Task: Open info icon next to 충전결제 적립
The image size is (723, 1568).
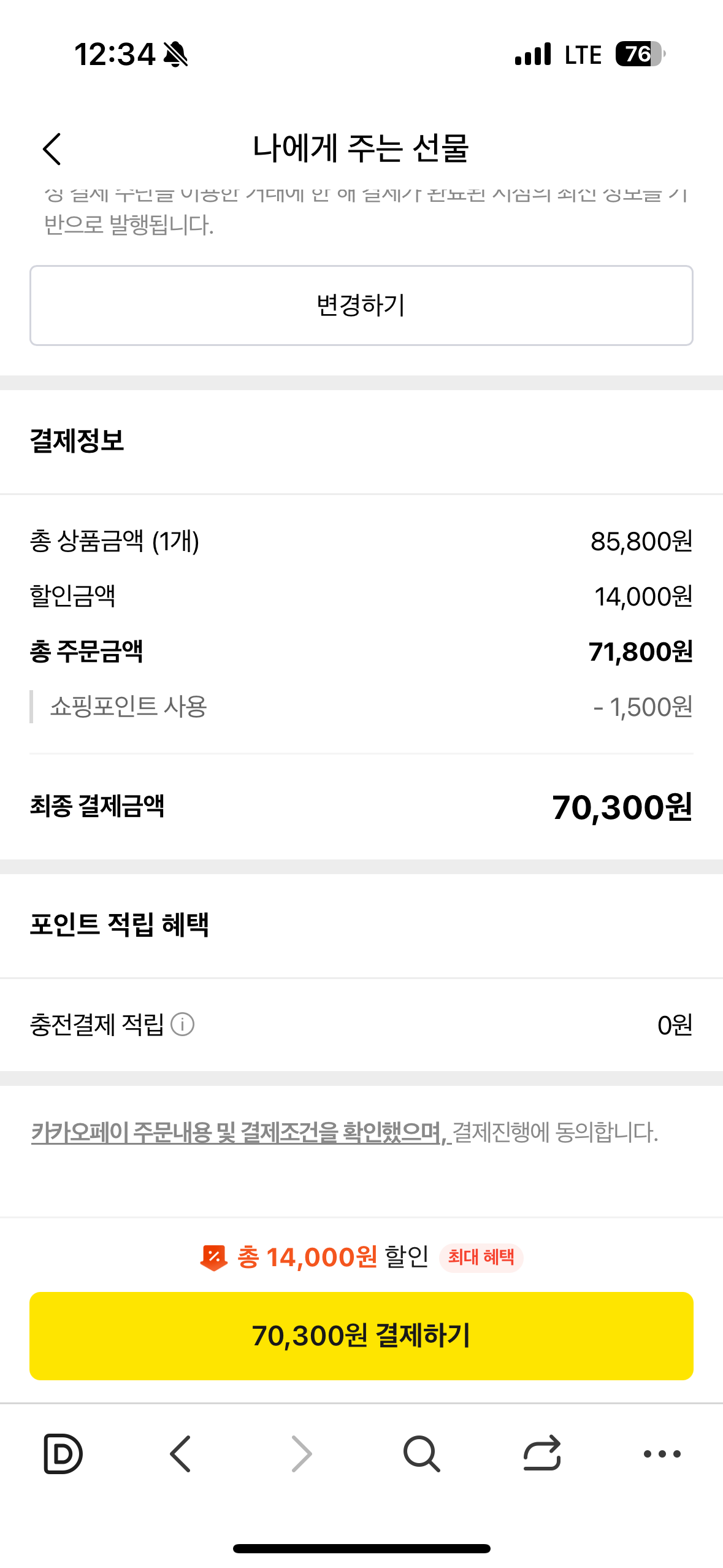Action: (182, 1024)
